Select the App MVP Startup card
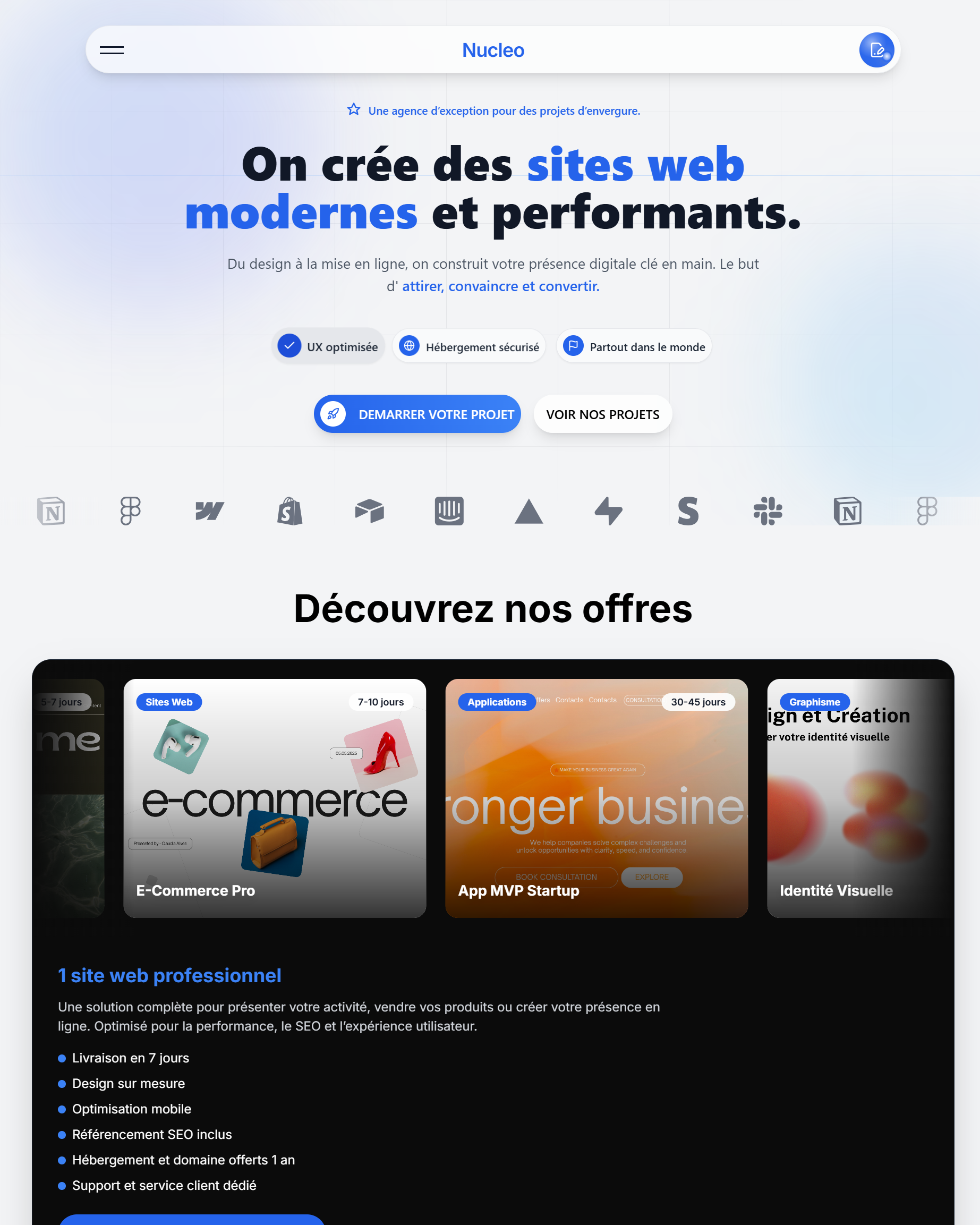This screenshot has width=980, height=1225. 596,798
